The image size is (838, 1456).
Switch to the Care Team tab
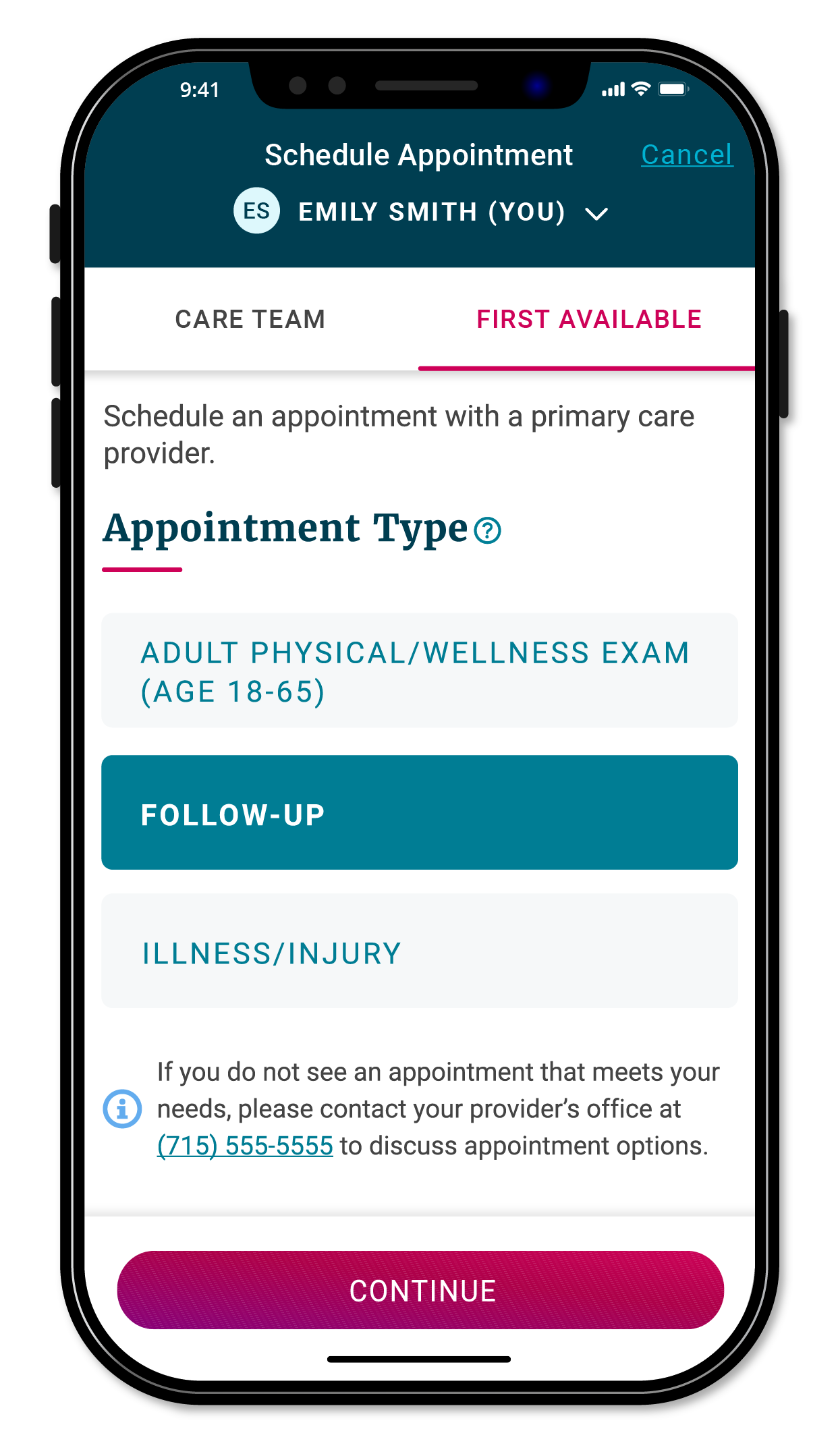pyautogui.click(x=250, y=319)
